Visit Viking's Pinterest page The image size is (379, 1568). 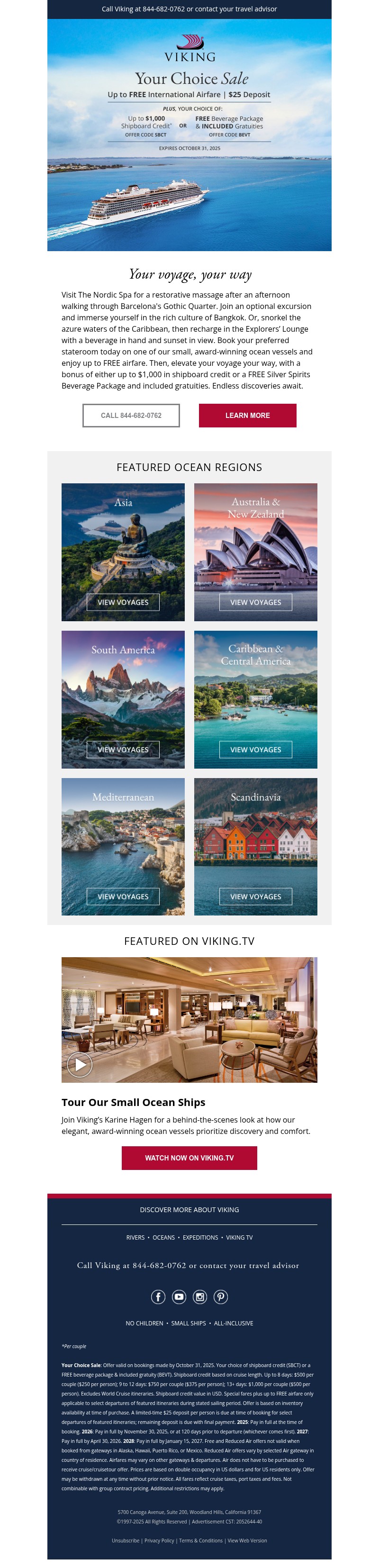pos(221,1296)
